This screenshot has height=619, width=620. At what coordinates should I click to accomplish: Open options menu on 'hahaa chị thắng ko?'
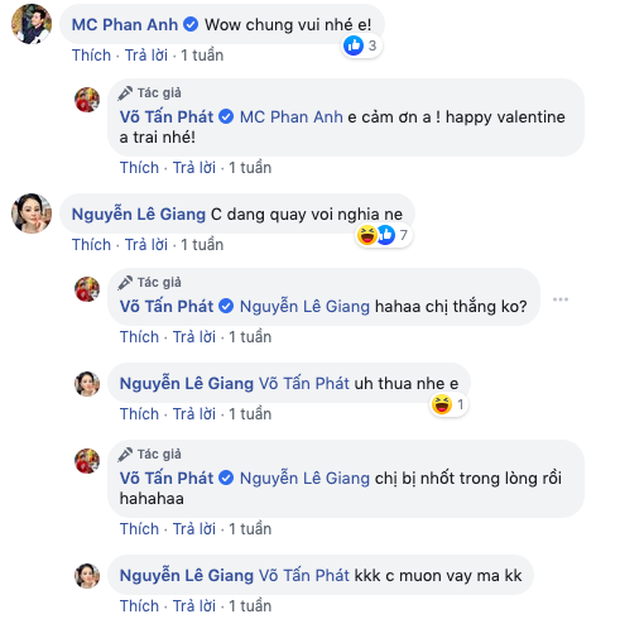561,299
